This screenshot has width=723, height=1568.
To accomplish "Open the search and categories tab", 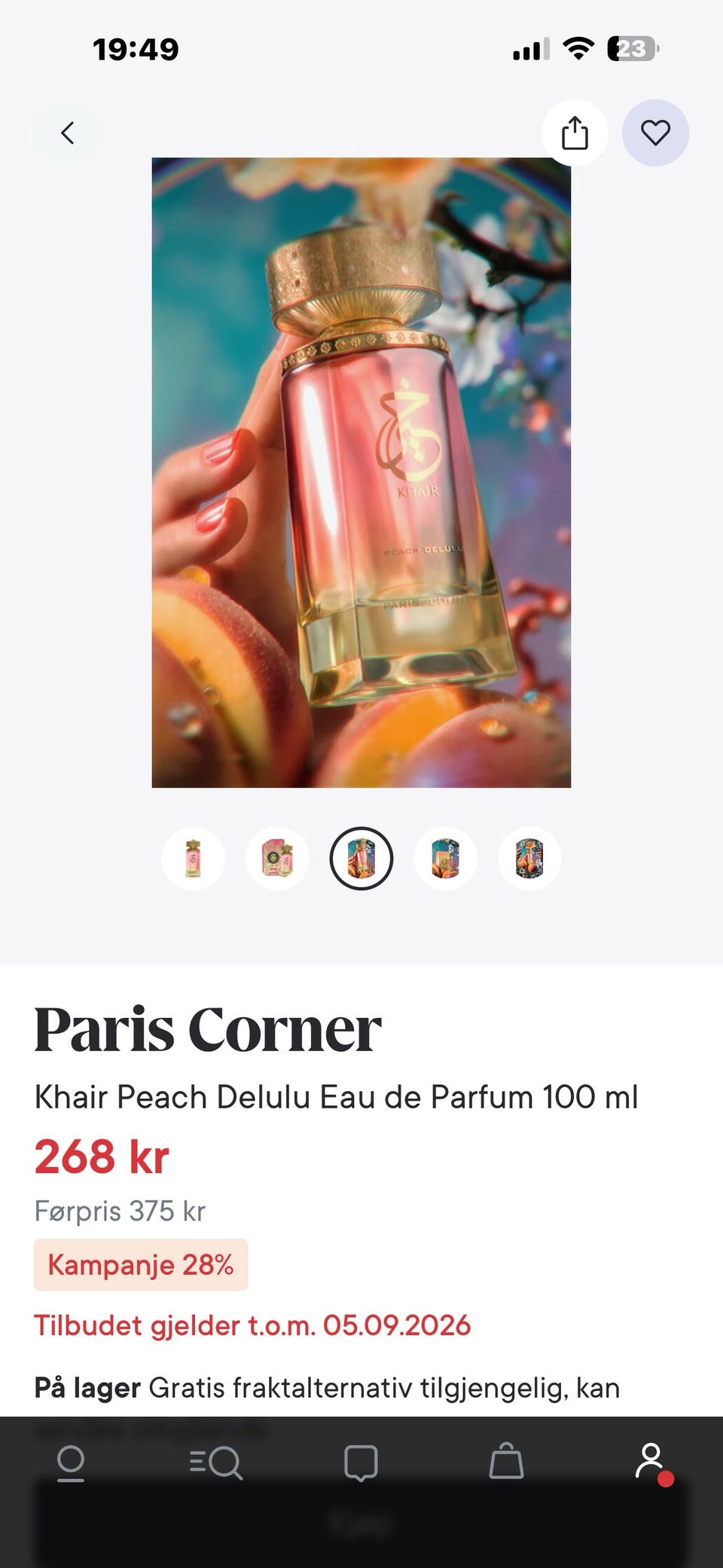I will pyautogui.click(x=215, y=1463).
